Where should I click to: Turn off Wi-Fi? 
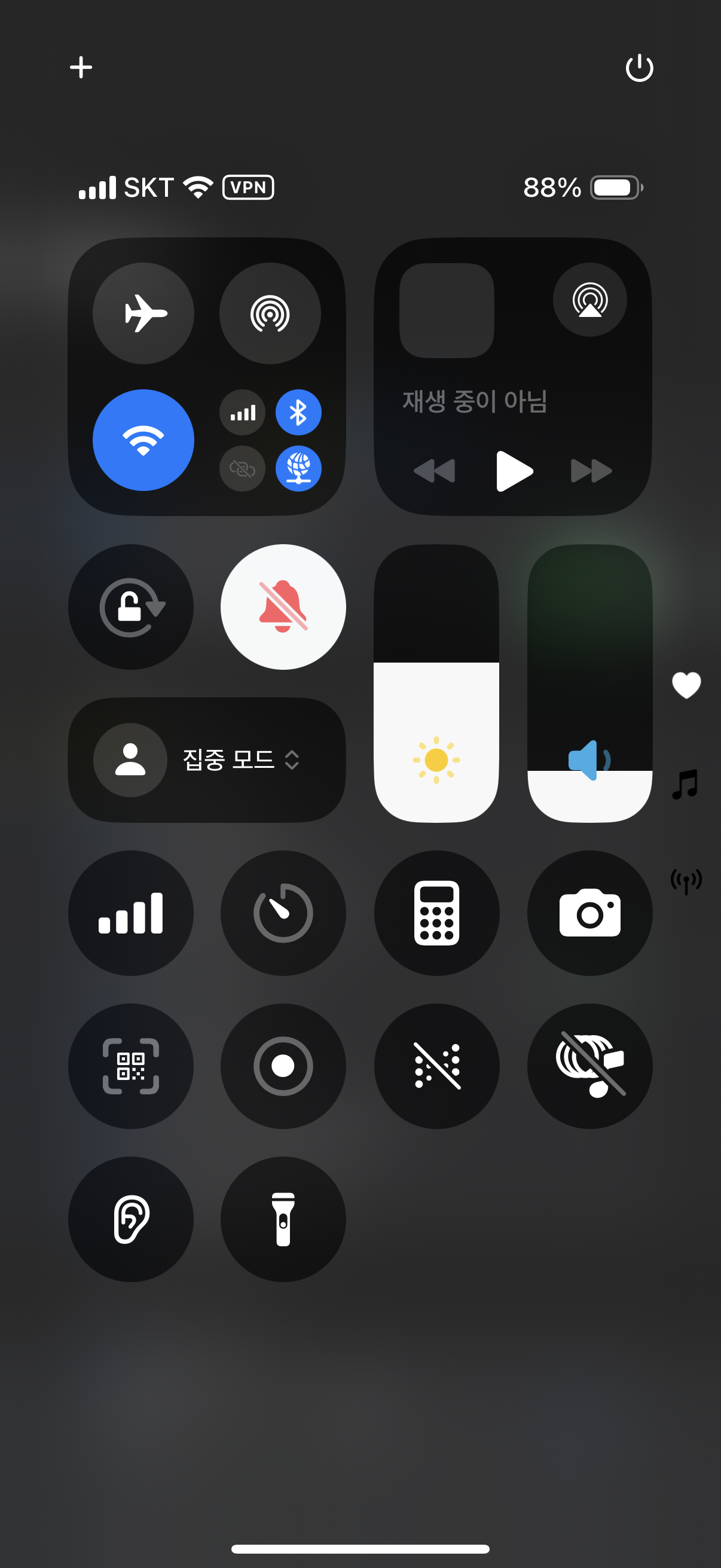pos(143,440)
